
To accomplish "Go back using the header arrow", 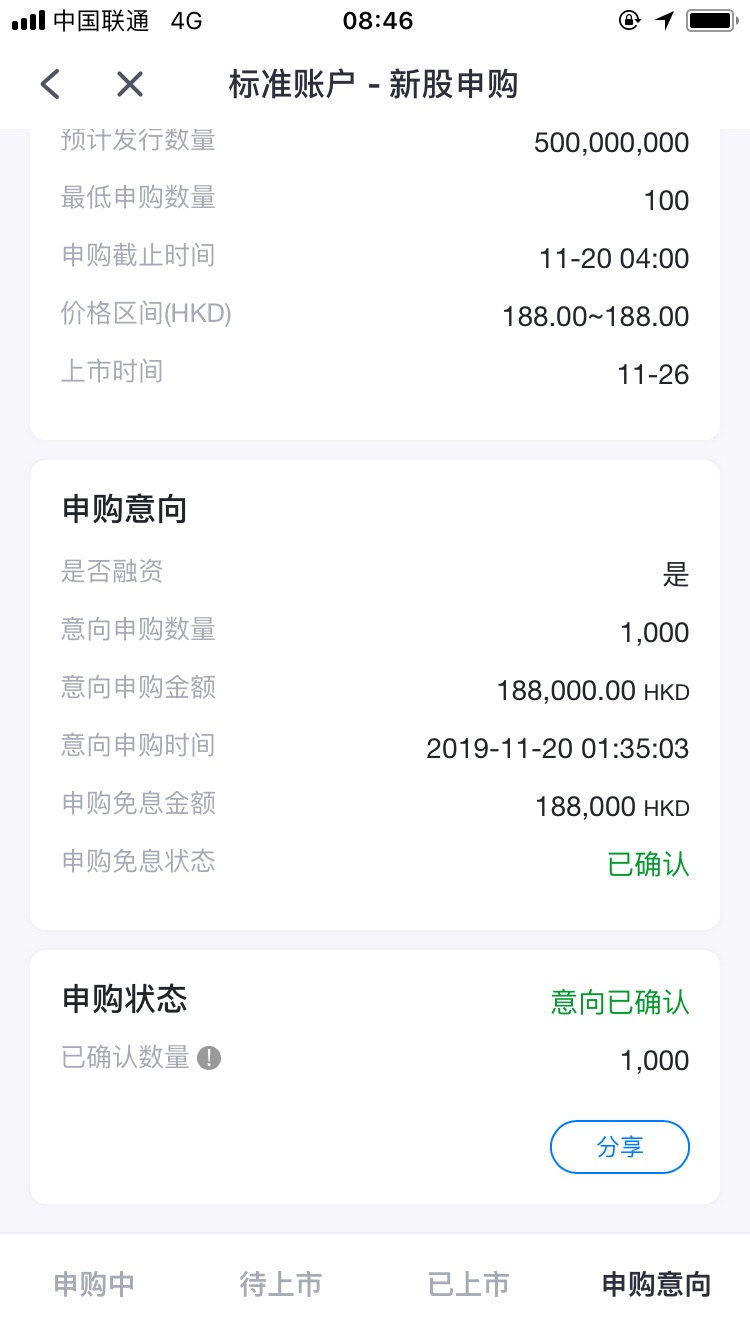I will (50, 85).
